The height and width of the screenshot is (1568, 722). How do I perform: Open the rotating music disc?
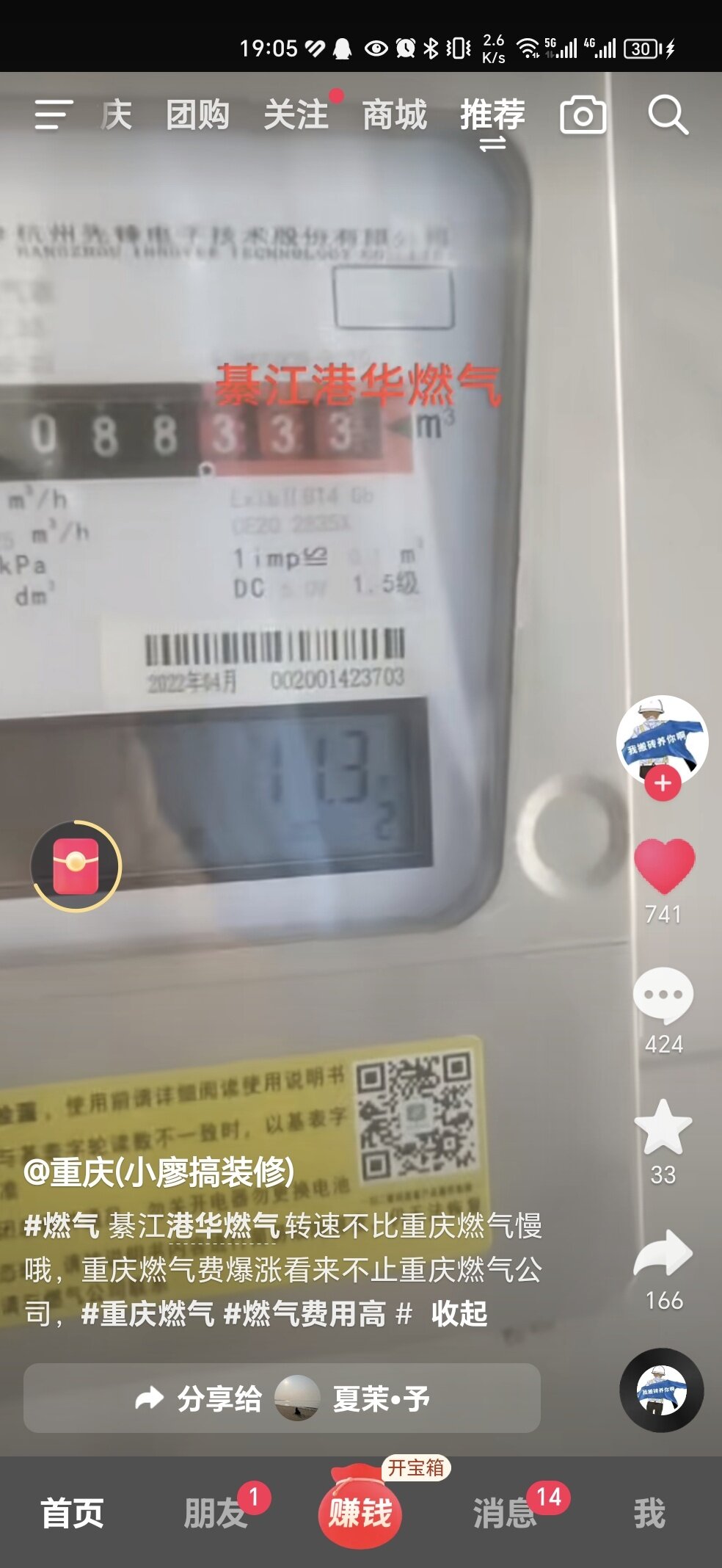click(x=662, y=1390)
